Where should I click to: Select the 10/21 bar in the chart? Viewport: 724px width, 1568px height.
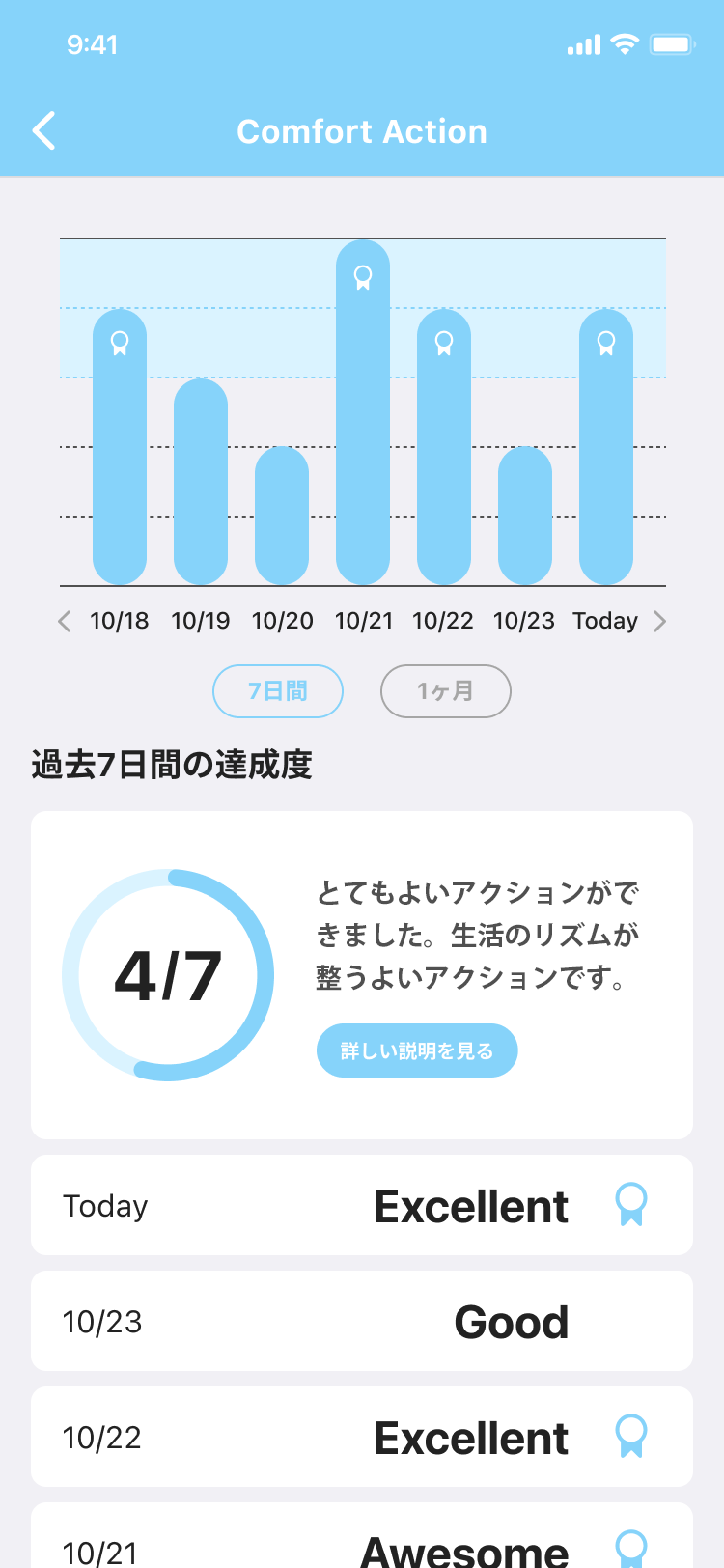[x=363, y=415]
